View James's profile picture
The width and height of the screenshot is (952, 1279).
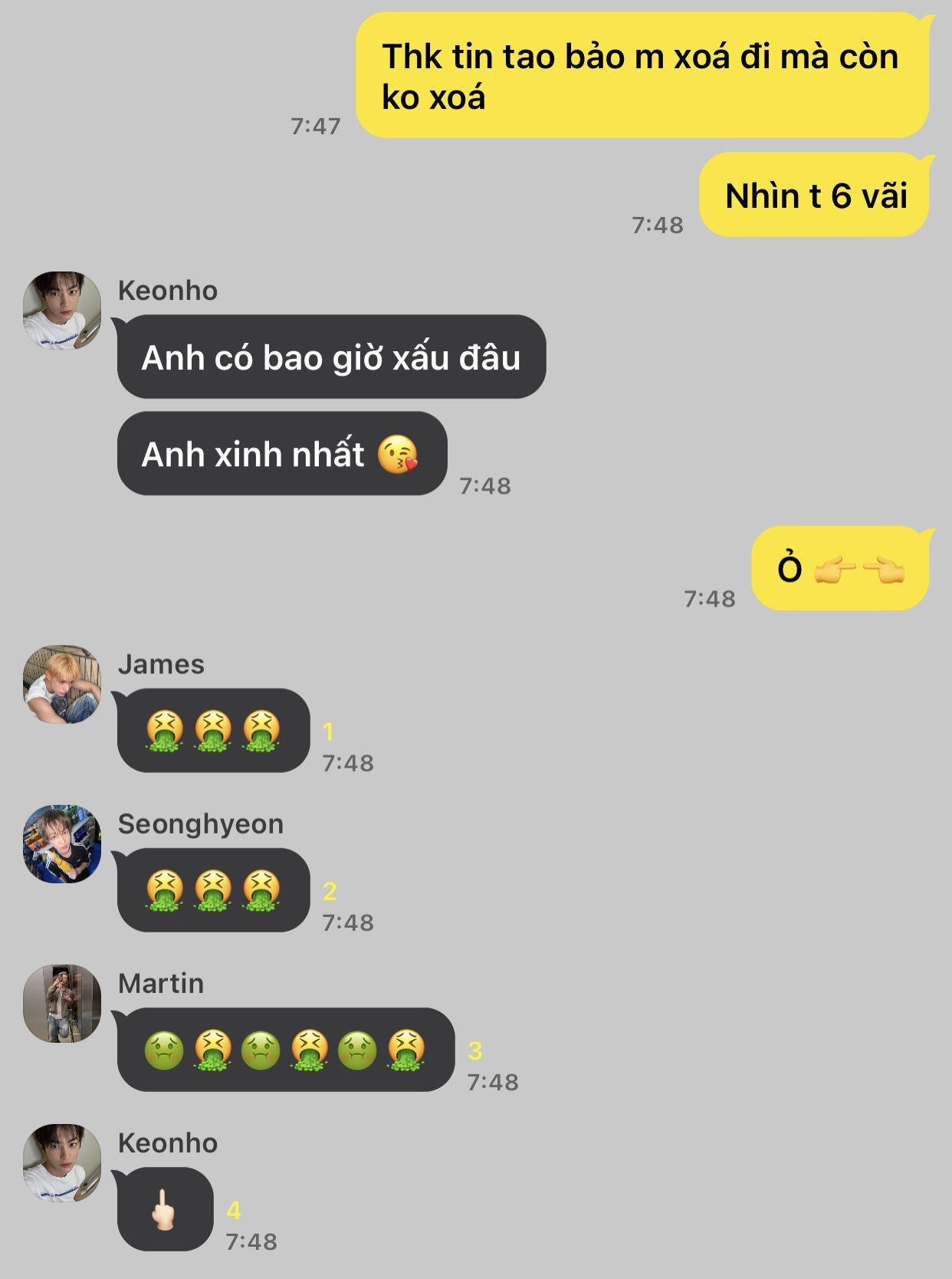pyautogui.click(x=62, y=684)
